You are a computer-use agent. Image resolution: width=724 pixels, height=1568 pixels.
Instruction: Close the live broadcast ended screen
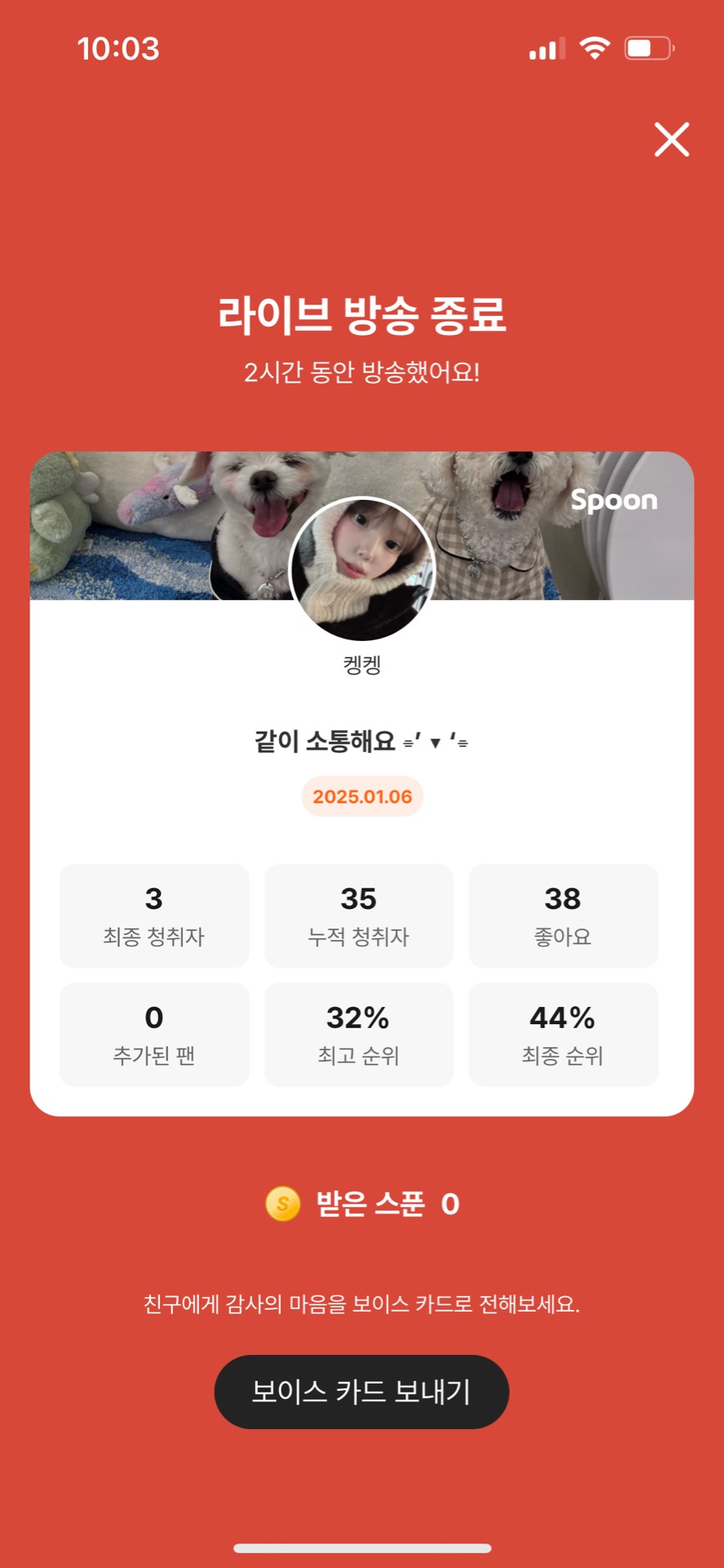[x=672, y=139]
